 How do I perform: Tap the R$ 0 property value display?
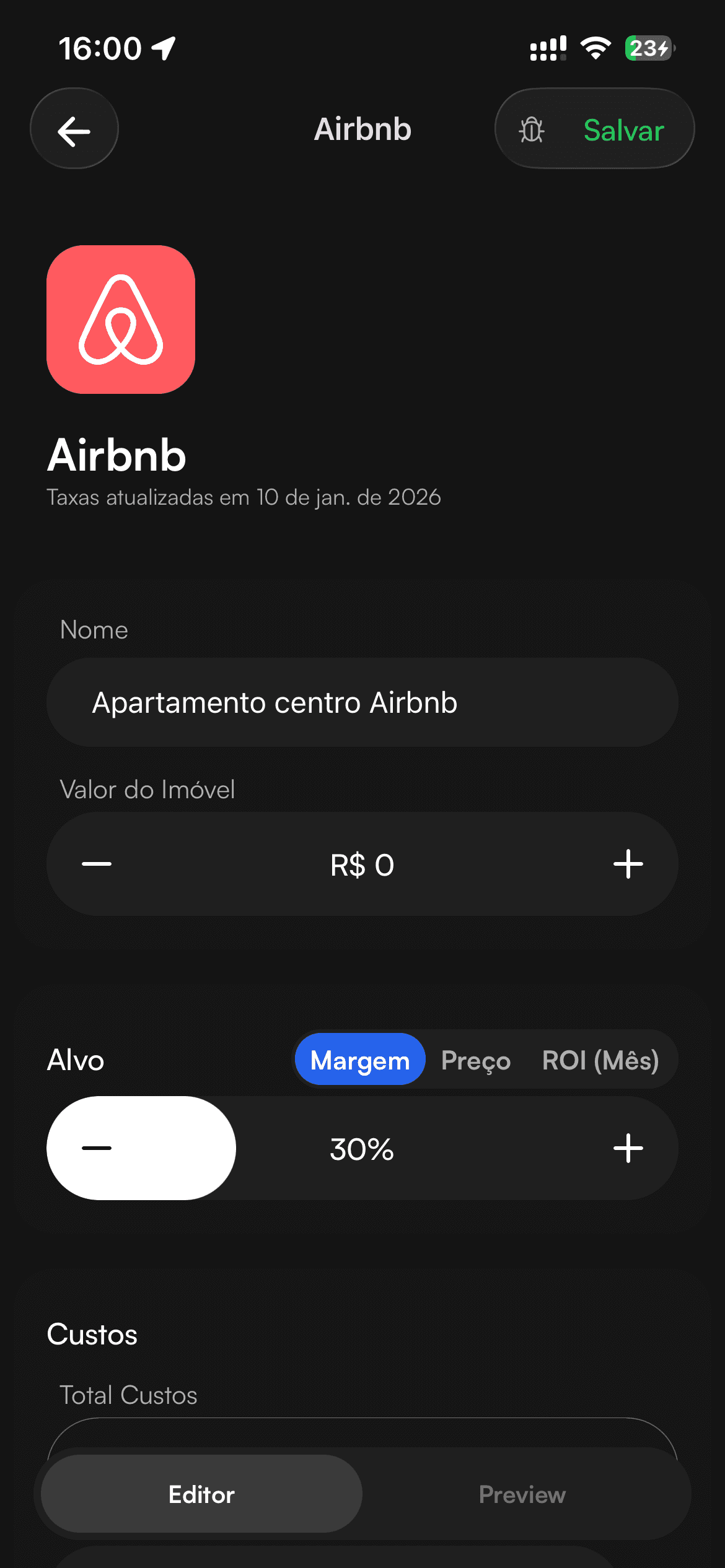point(361,865)
